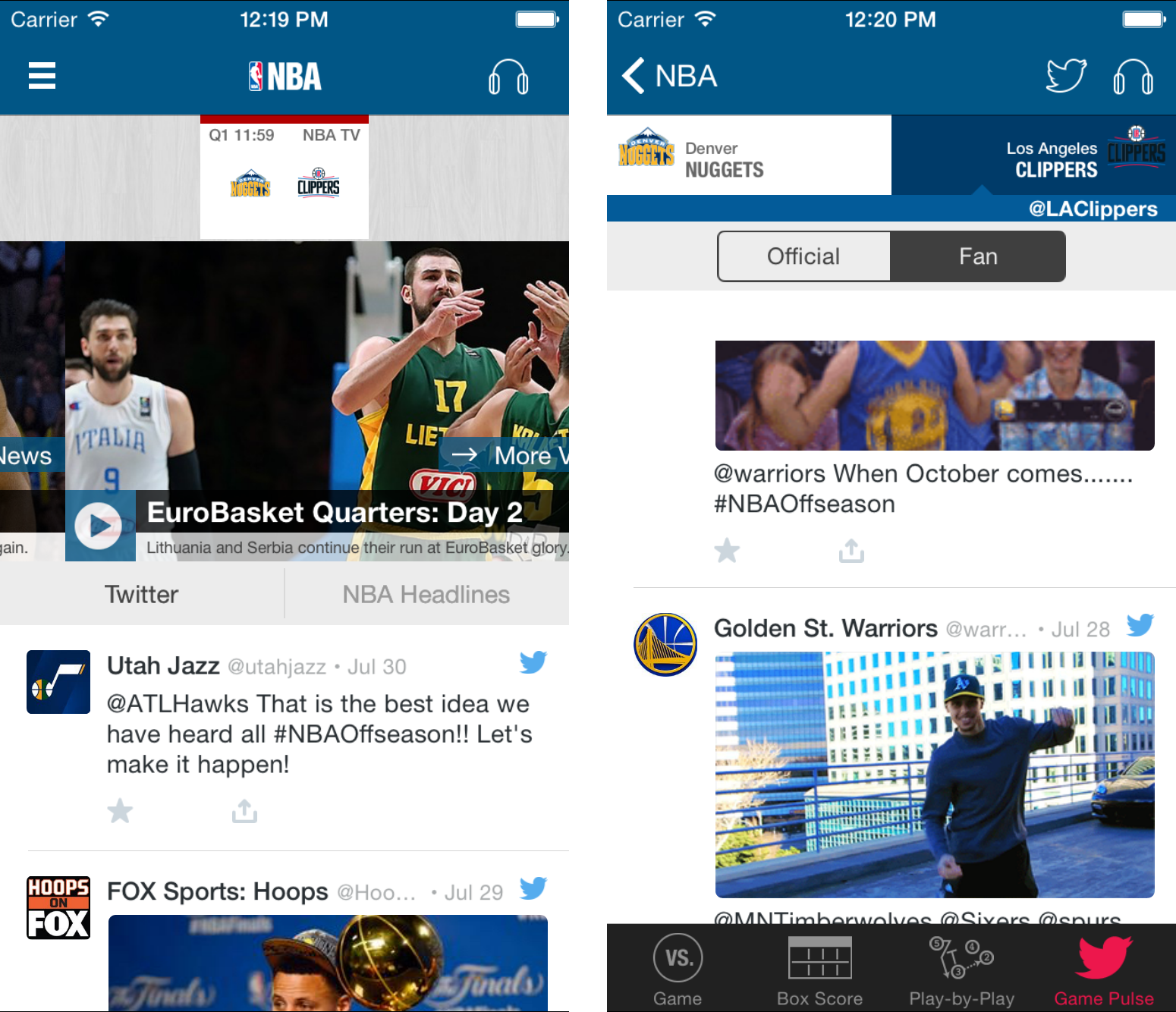This screenshot has height=1012, width=1176.
Task: Open the FOX Sports: Hoops tweet image
Action: click(328, 962)
